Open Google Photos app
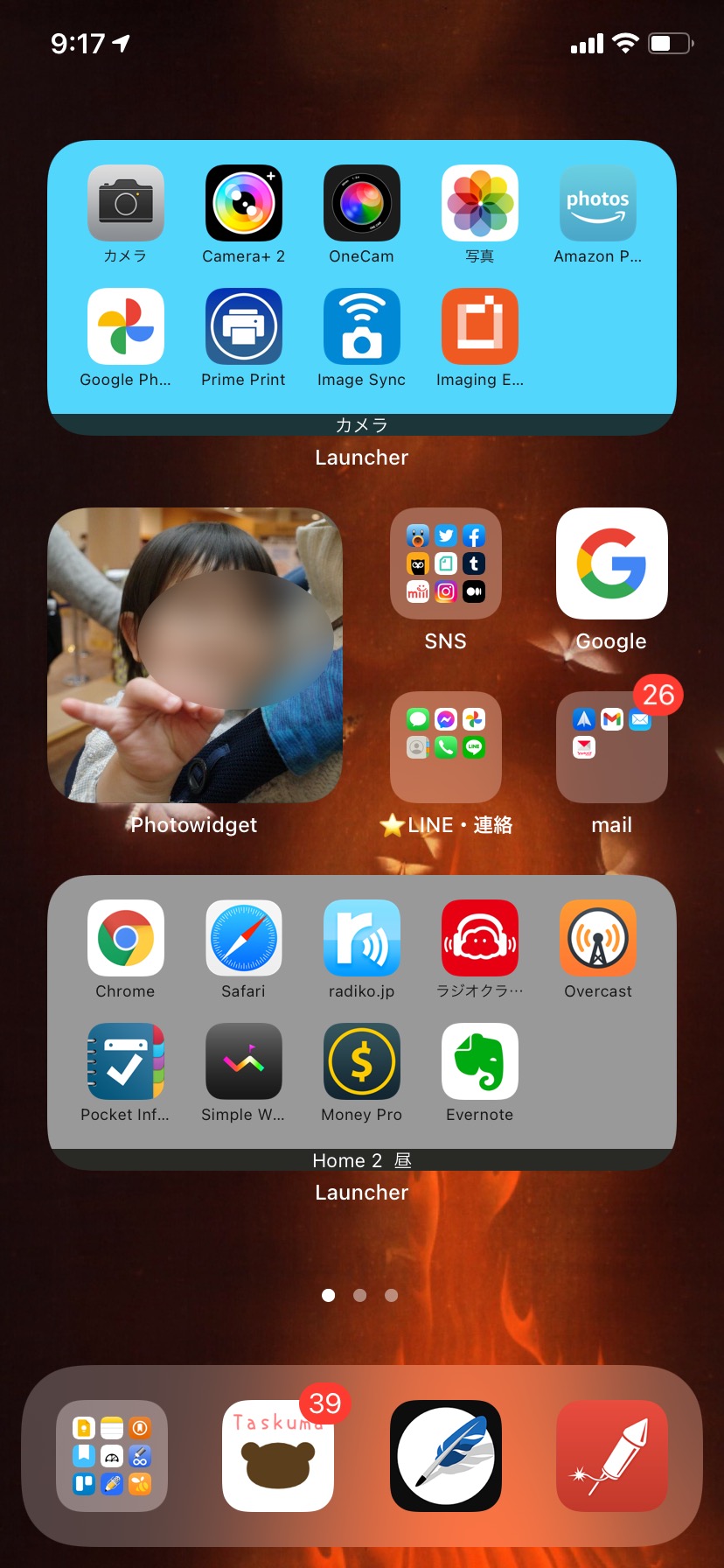 [126, 326]
